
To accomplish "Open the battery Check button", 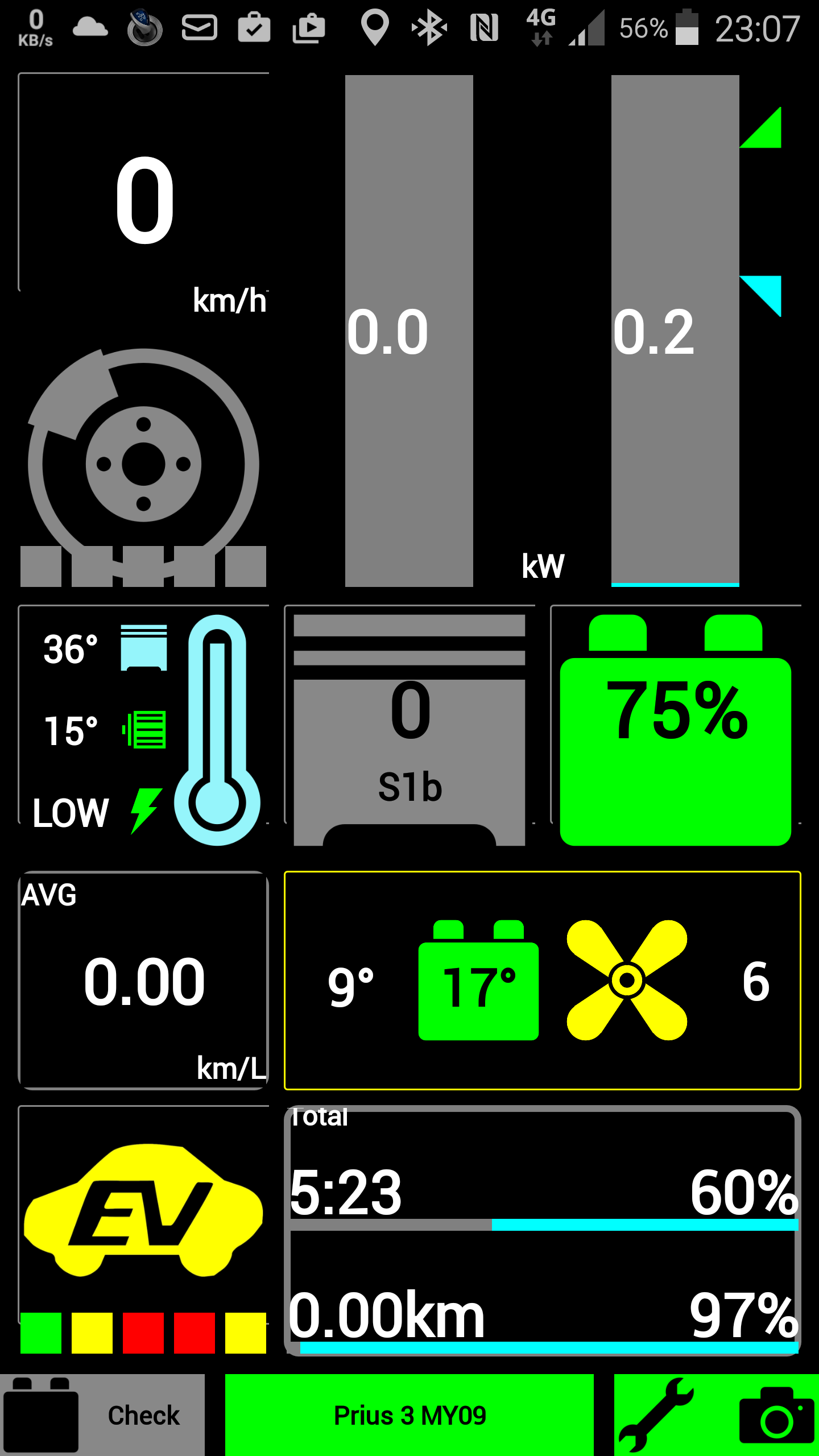I will [x=102, y=1415].
